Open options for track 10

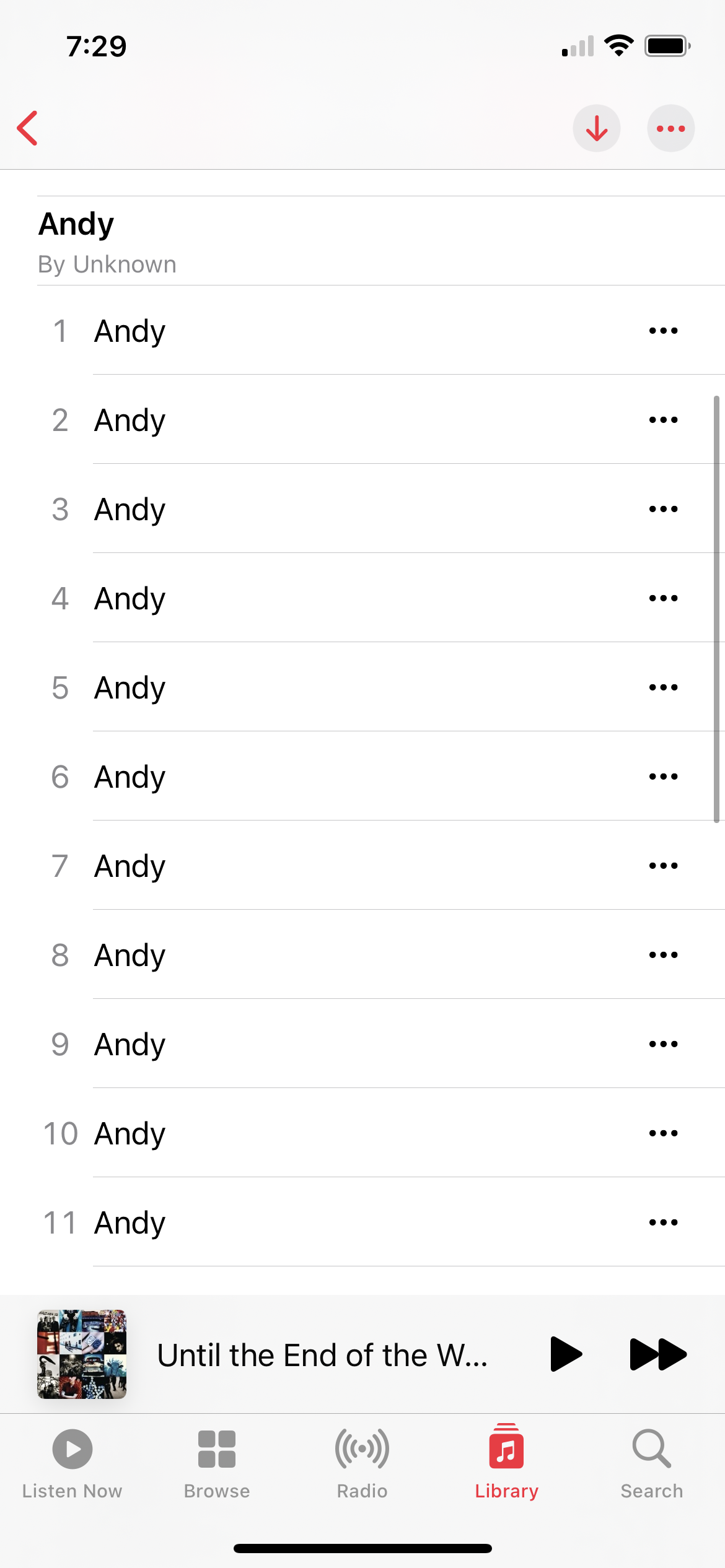[663, 1133]
